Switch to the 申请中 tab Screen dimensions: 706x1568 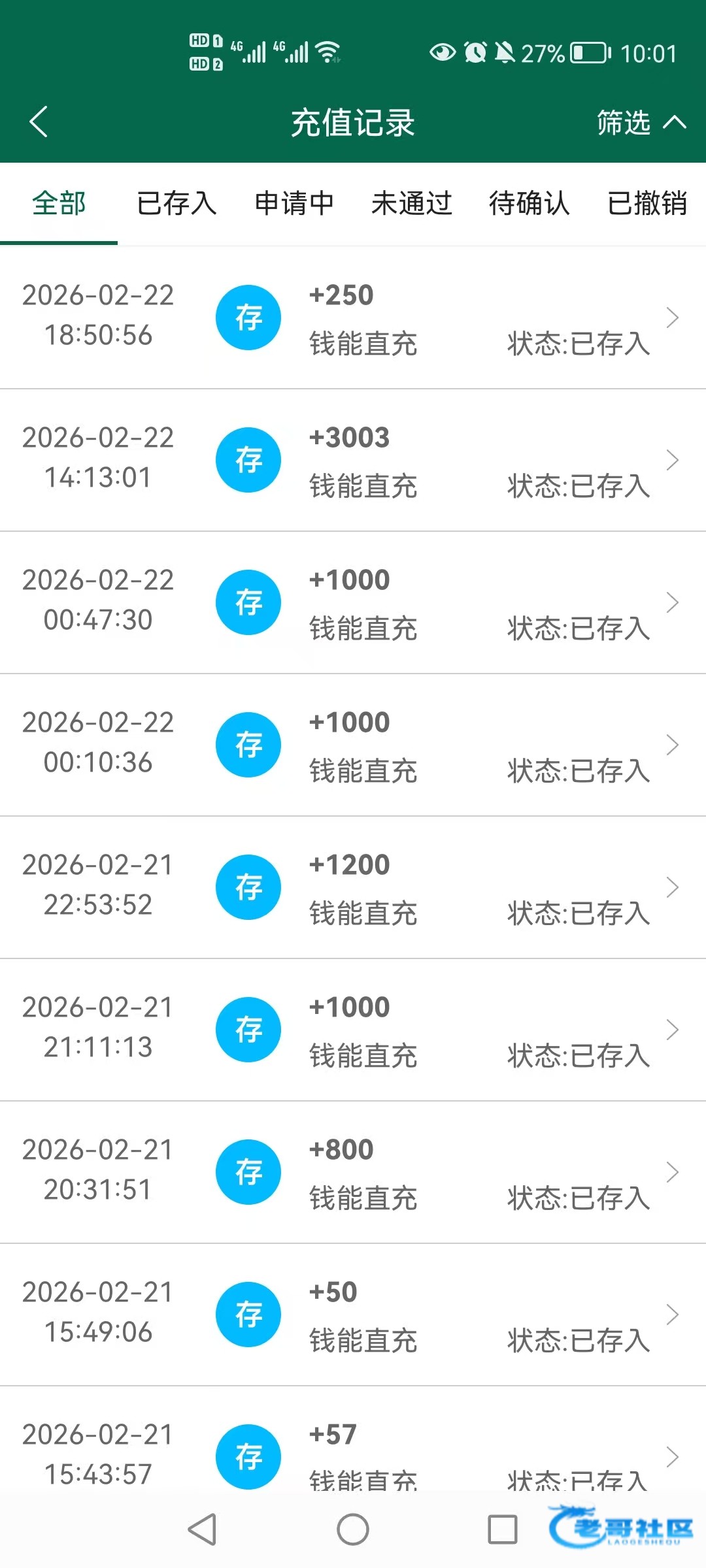coord(294,203)
